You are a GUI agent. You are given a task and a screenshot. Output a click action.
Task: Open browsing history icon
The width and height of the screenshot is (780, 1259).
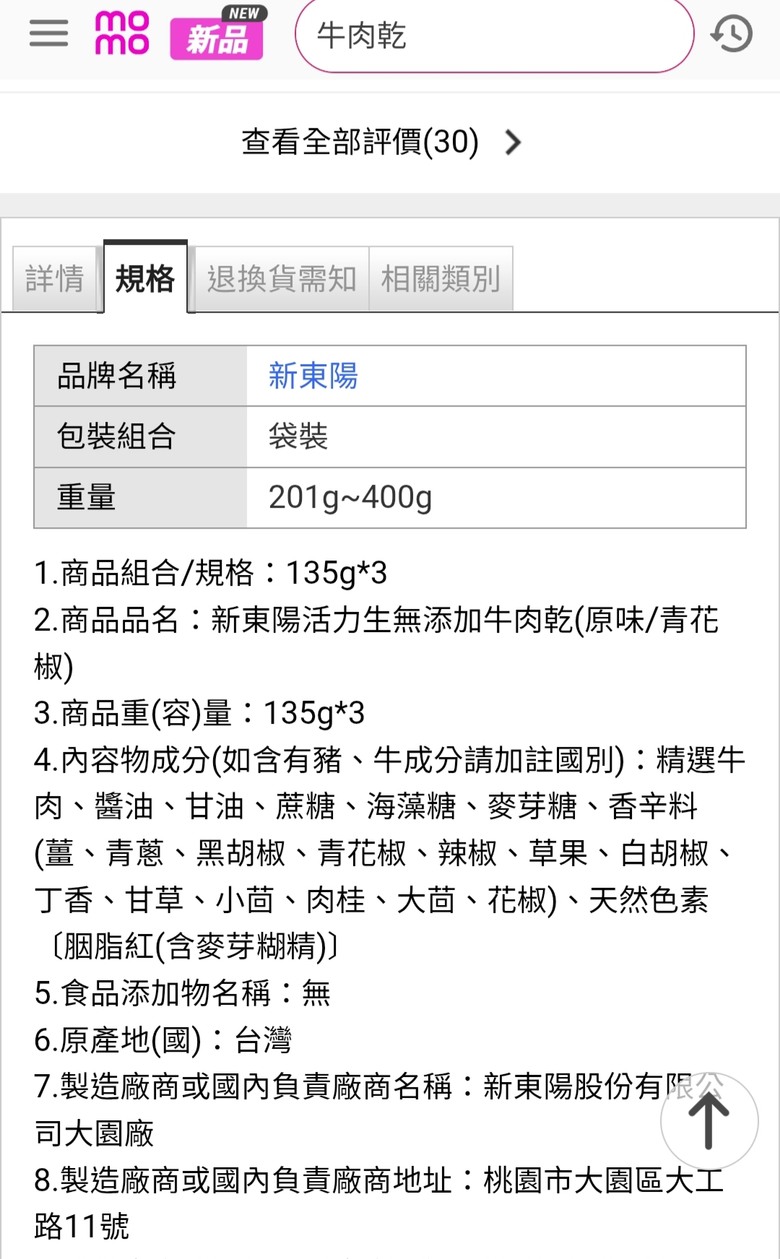[x=731, y=35]
